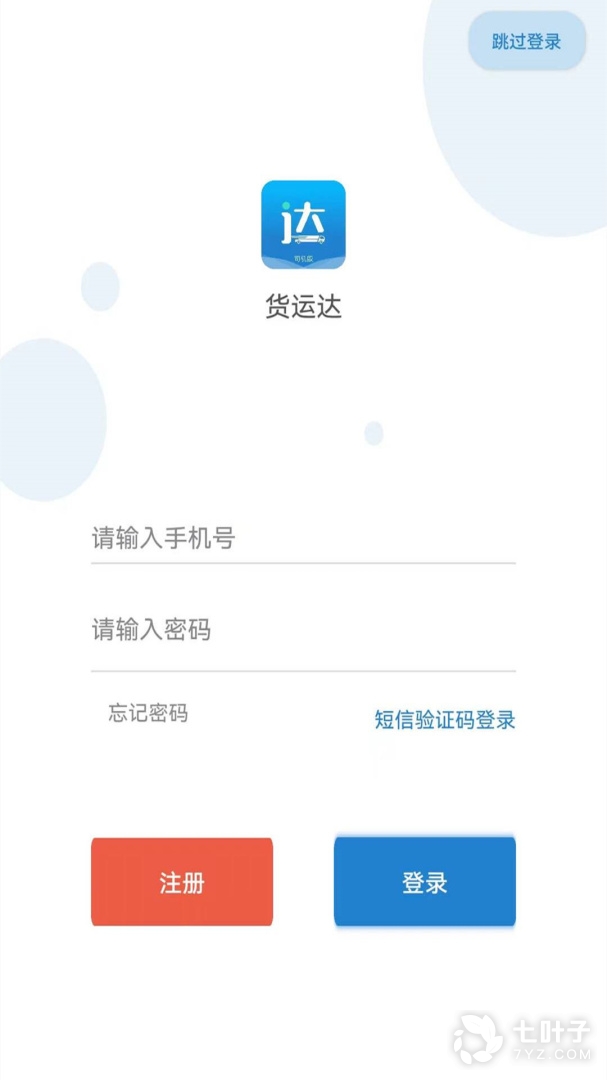607x1080 pixels.
Task: Tap the red 注册 register button
Action: pos(182,882)
